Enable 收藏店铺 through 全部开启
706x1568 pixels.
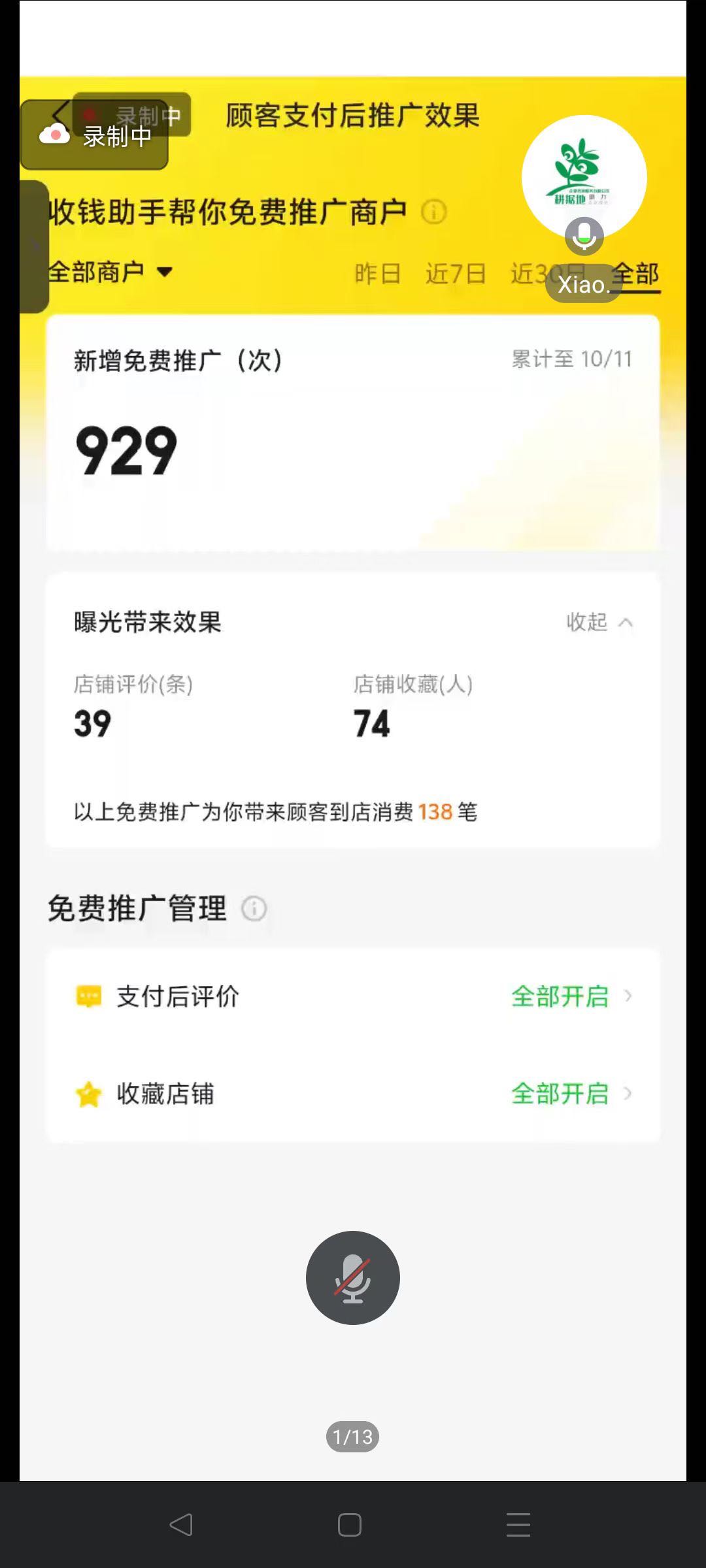point(560,1095)
